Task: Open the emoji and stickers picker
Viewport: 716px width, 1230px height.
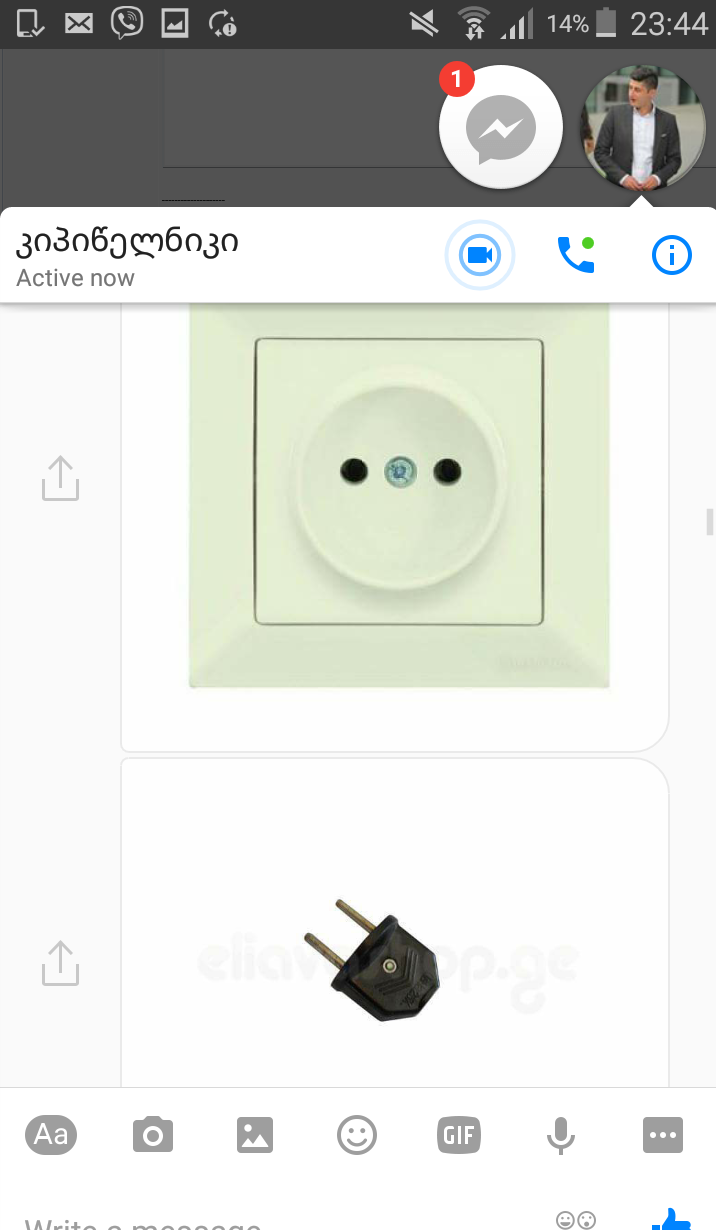Action: click(x=357, y=1135)
